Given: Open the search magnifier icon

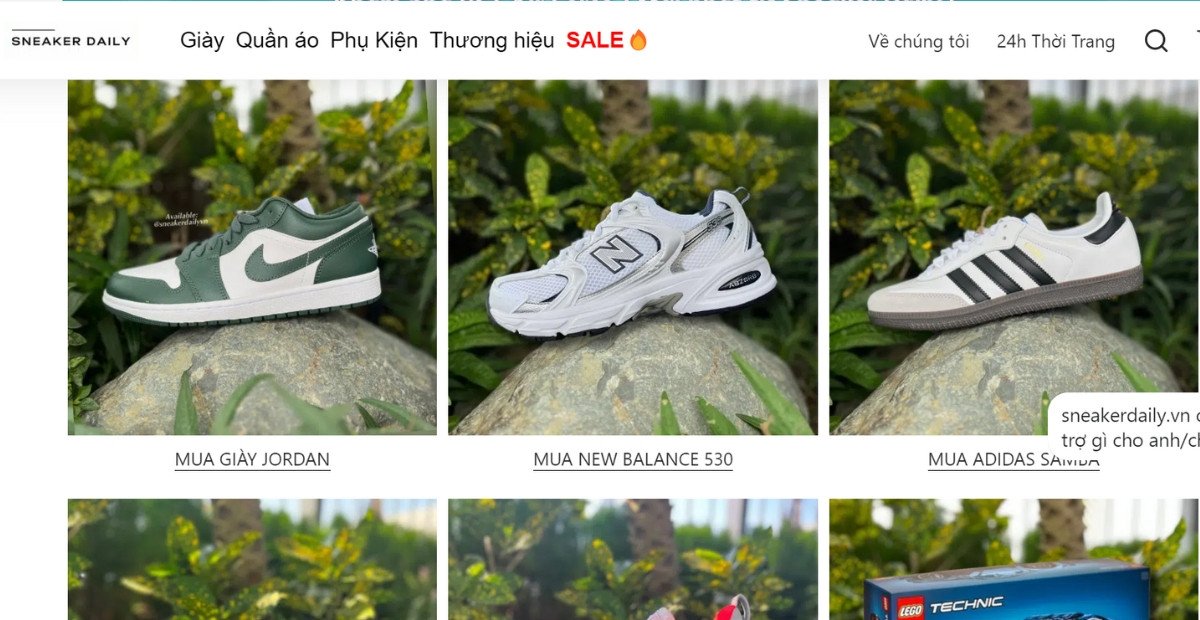Looking at the screenshot, I should pos(1156,41).
